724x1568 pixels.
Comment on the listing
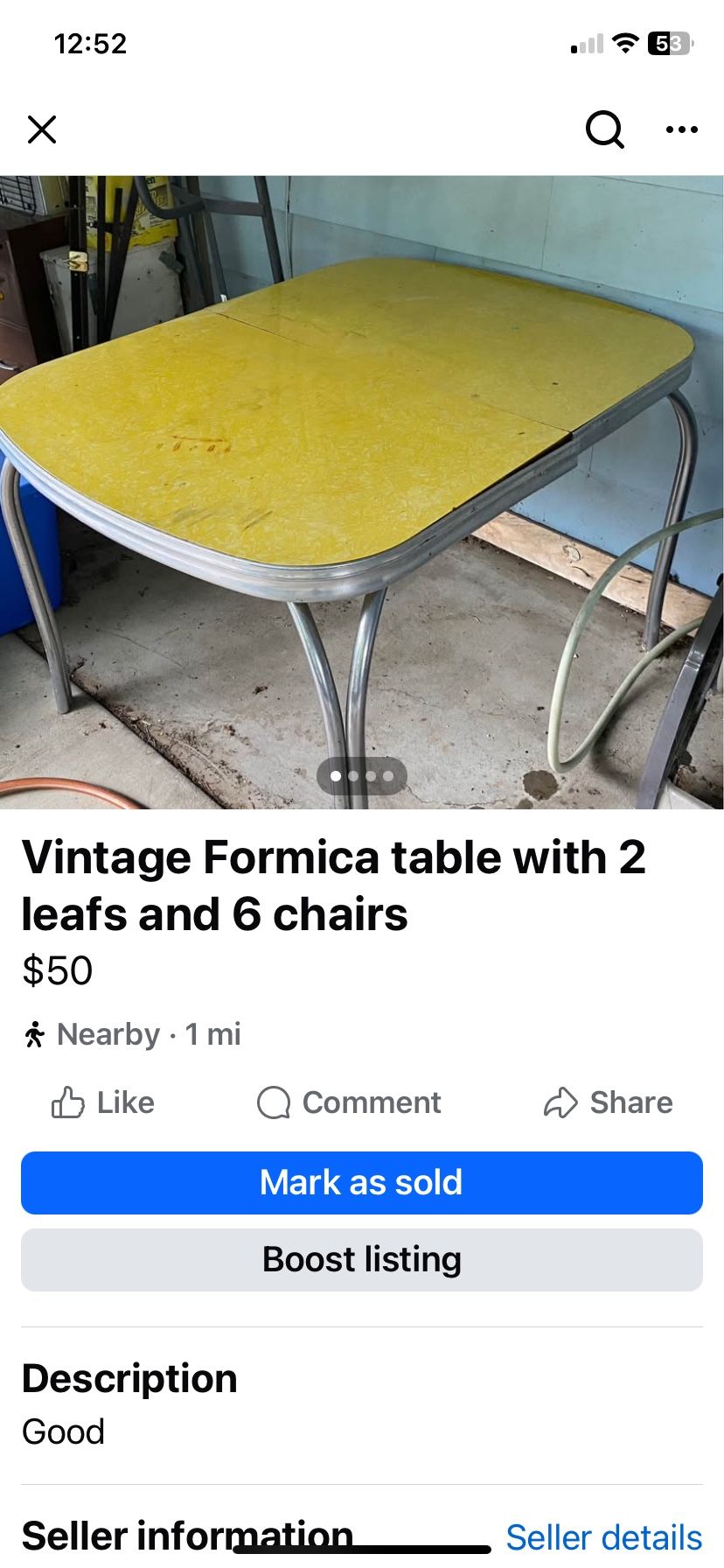click(350, 1102)
